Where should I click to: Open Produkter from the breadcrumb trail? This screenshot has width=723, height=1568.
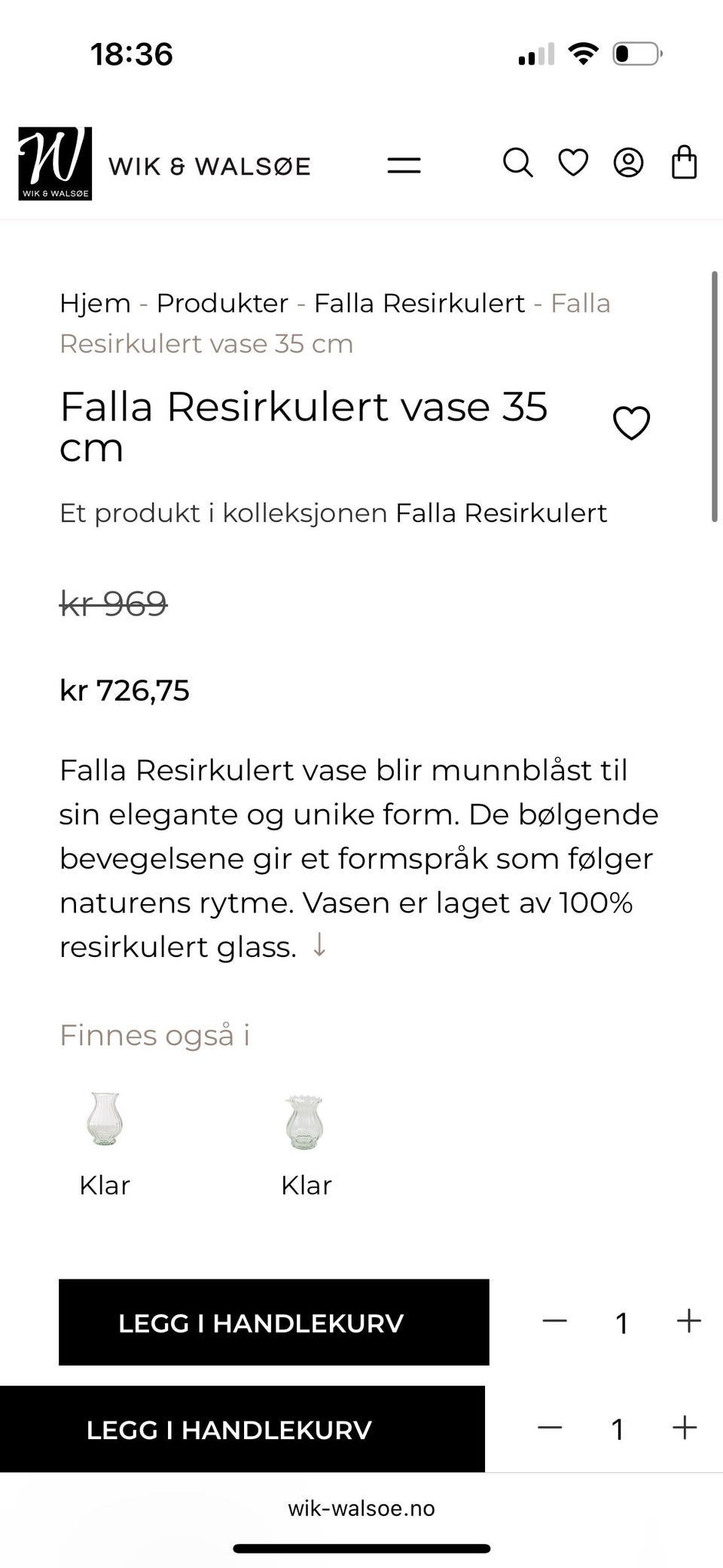coord(222,303)
